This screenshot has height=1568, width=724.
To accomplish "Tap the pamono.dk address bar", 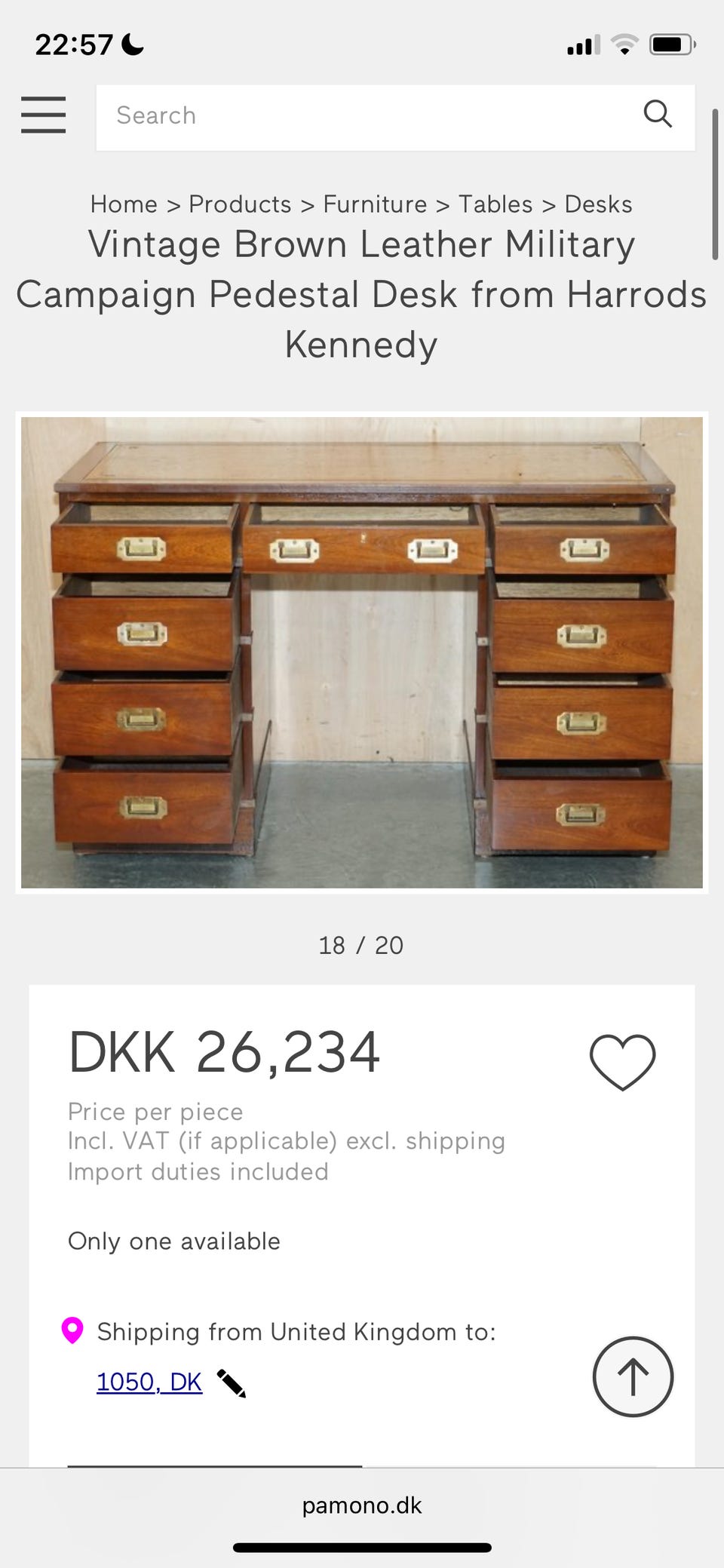I will pos(362,1505).
